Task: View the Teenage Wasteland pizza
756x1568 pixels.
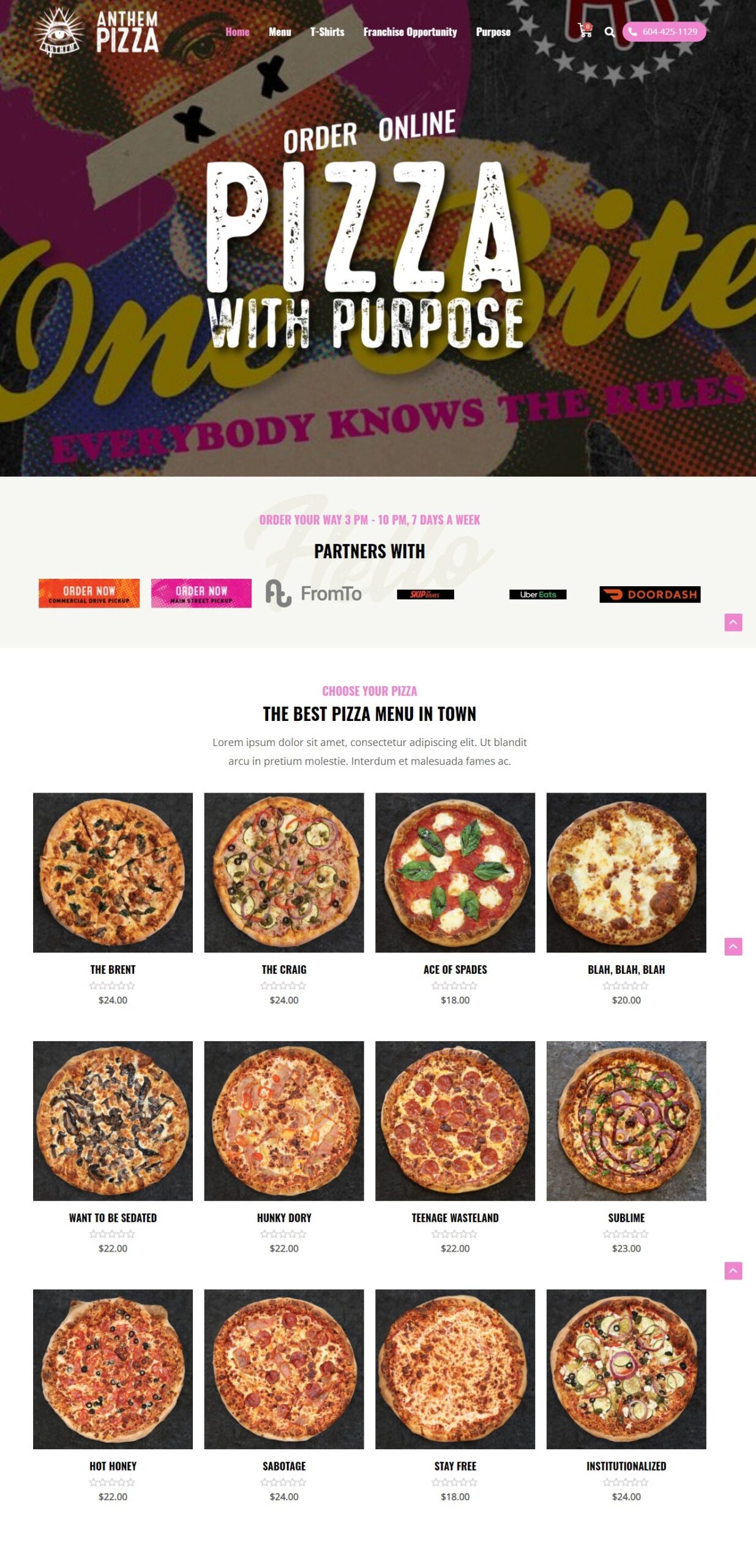Action: 455,1120
